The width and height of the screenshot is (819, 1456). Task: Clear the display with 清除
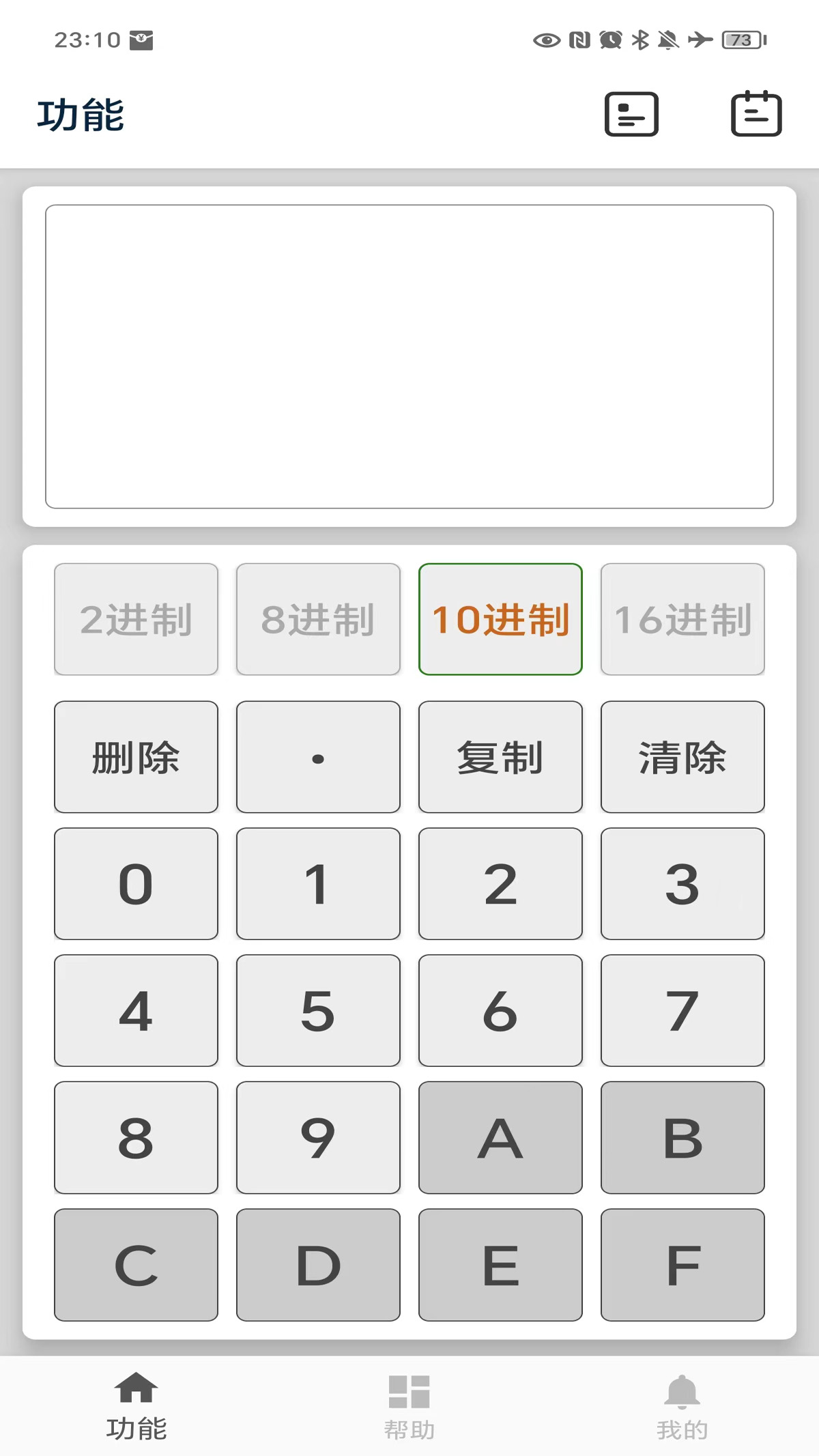682,757
